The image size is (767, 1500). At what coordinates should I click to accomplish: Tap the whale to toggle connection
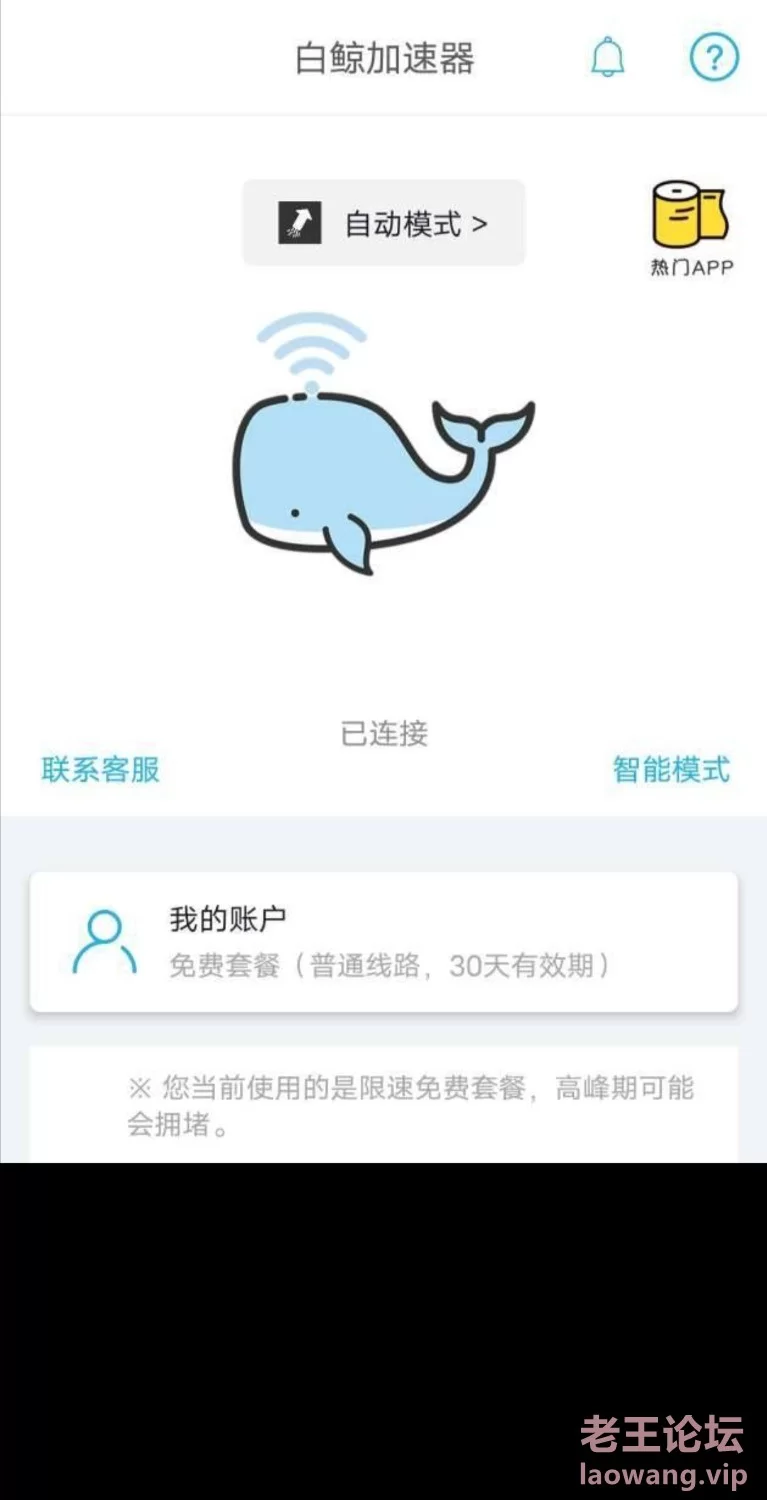(382, 445)
